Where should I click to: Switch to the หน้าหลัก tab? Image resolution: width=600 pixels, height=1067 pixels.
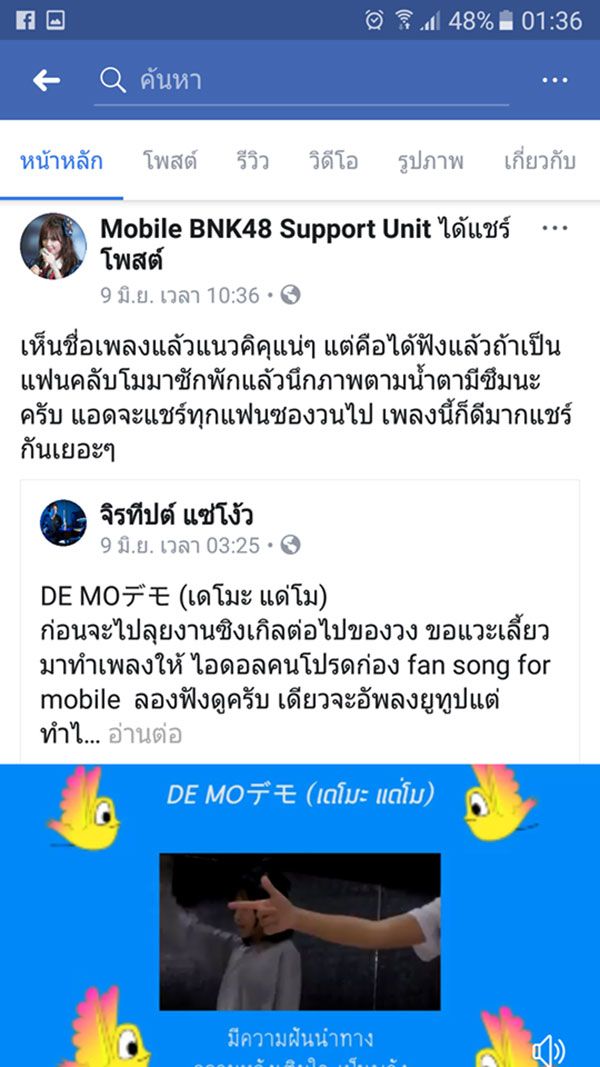pyautogui.click(x=61, y=161)
